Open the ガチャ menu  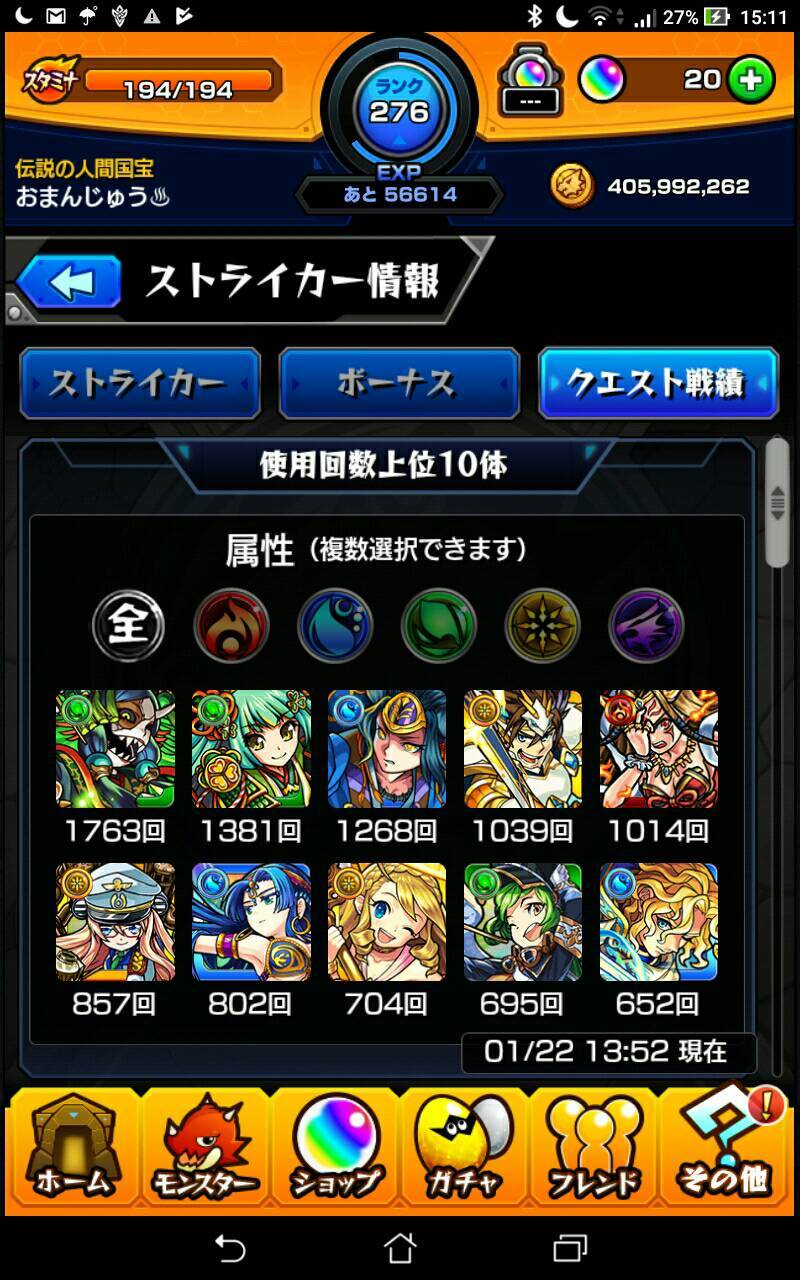[463, 1150]
